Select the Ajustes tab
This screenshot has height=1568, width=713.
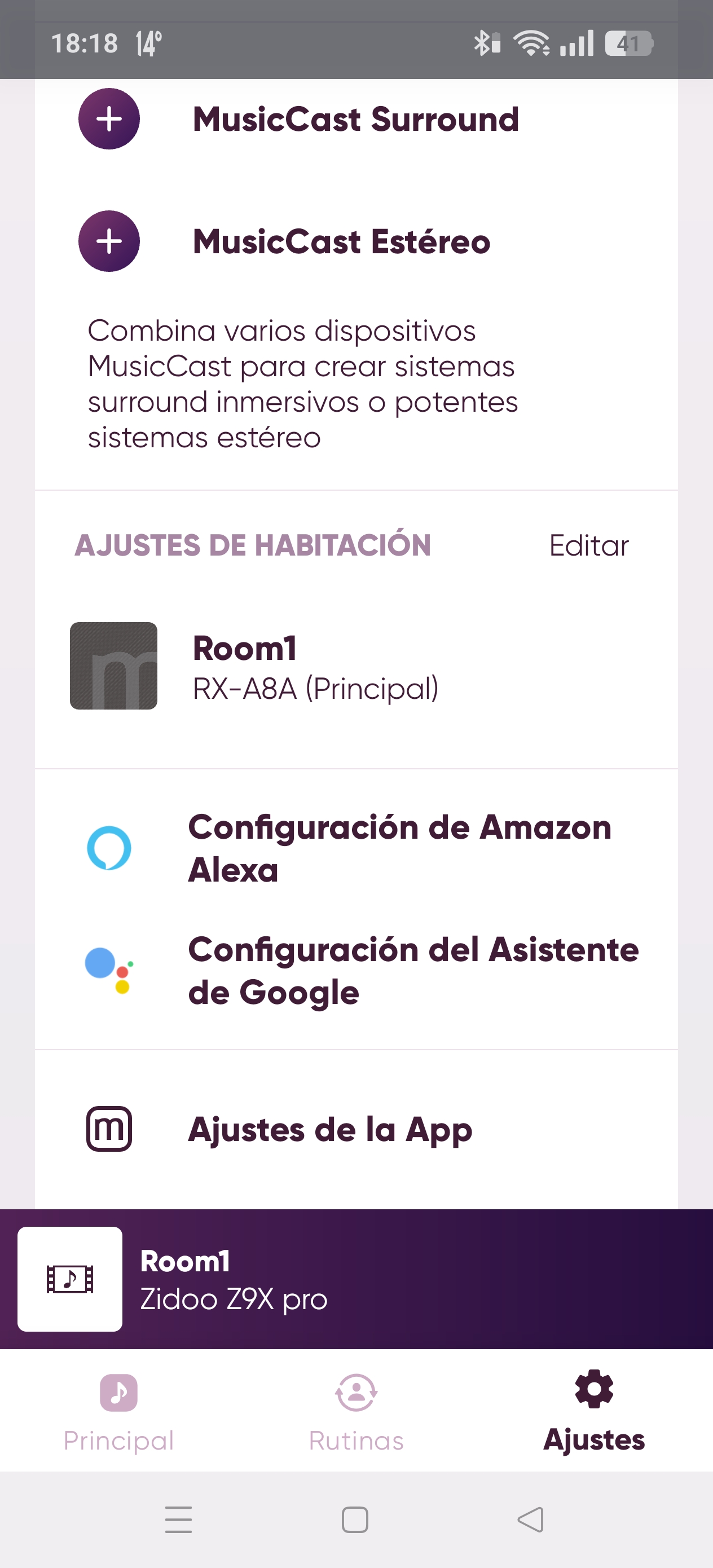pyautogui.click(x=593, y=1412)
